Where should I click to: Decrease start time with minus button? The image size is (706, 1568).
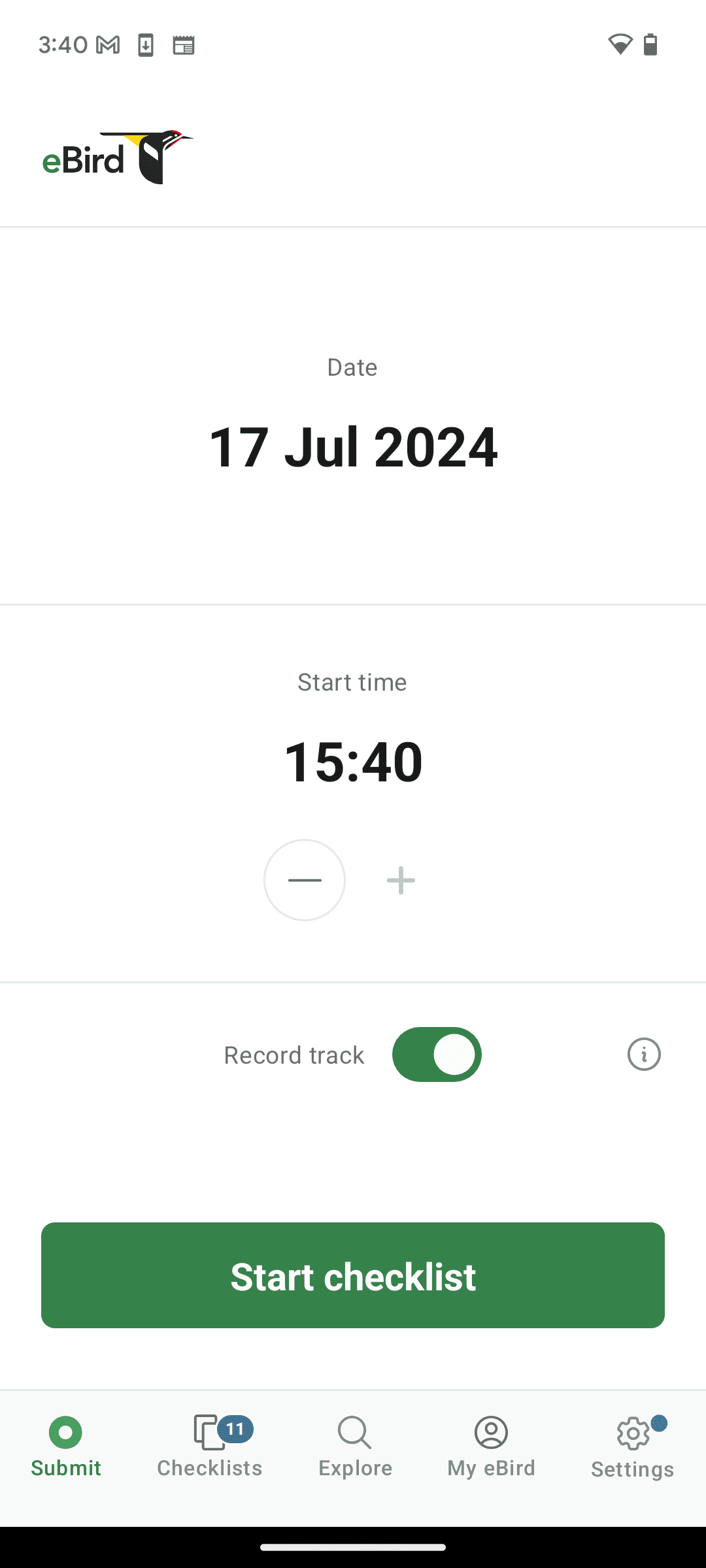(x=305, y=880)
